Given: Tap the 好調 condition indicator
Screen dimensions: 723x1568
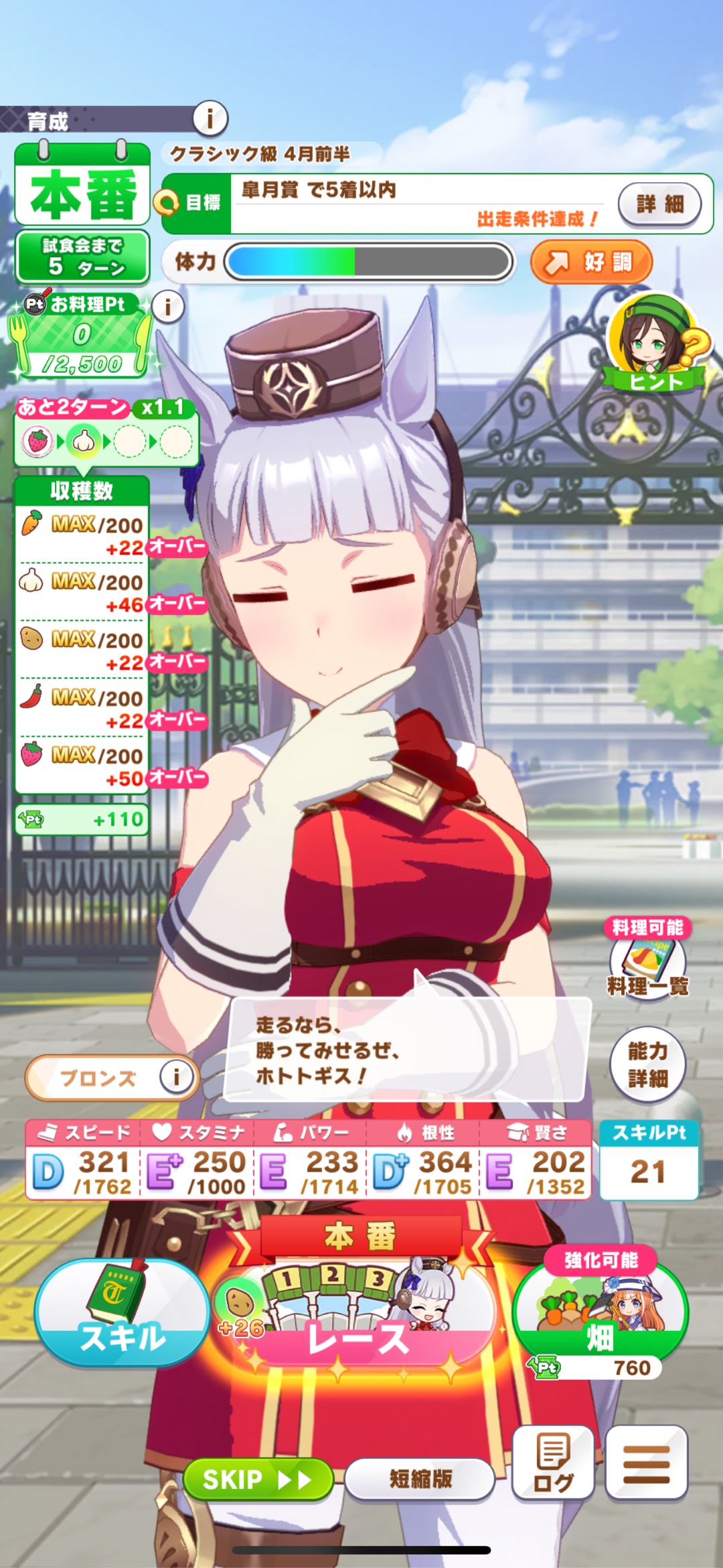Looking at the screenshot, I should (591, 262).
